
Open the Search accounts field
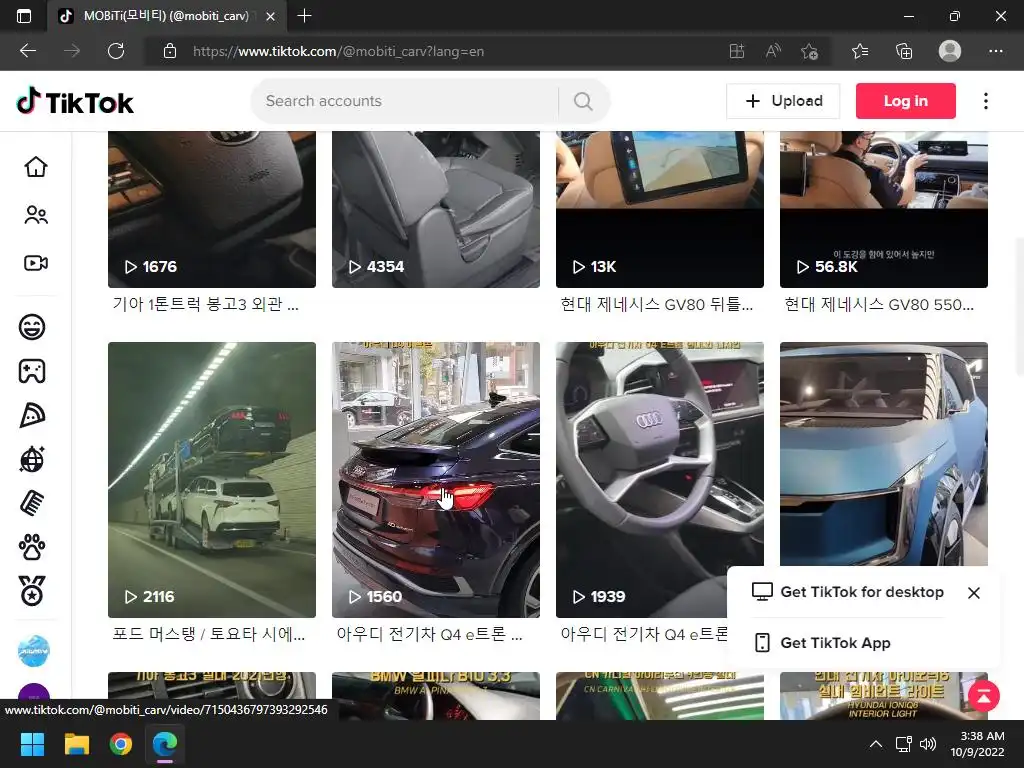(x=400, y=101)
